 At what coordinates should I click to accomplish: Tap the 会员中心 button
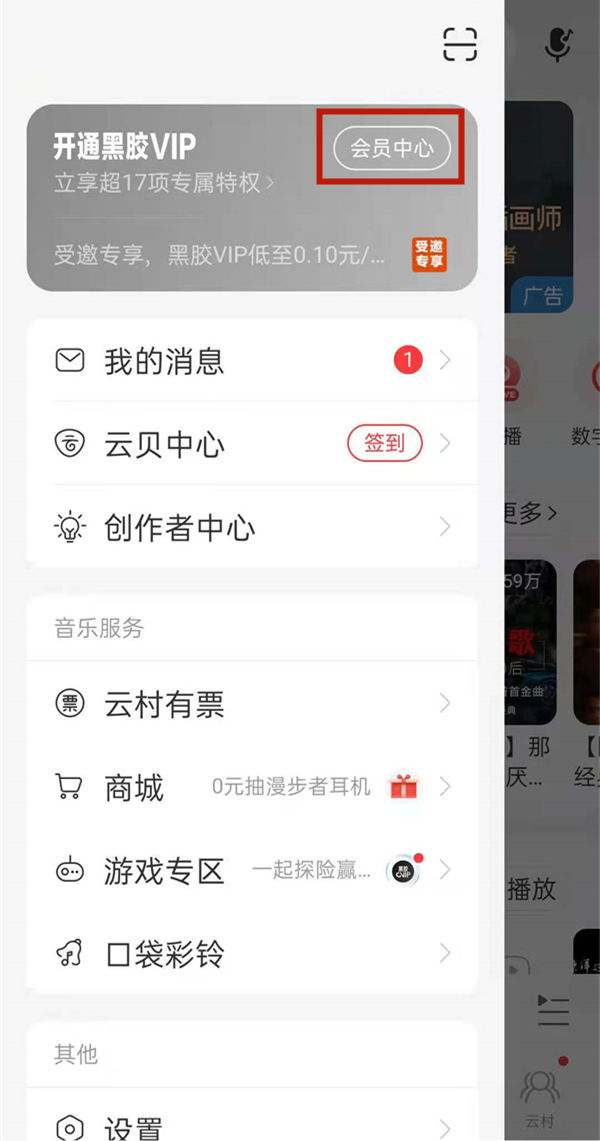click(391, 148)
